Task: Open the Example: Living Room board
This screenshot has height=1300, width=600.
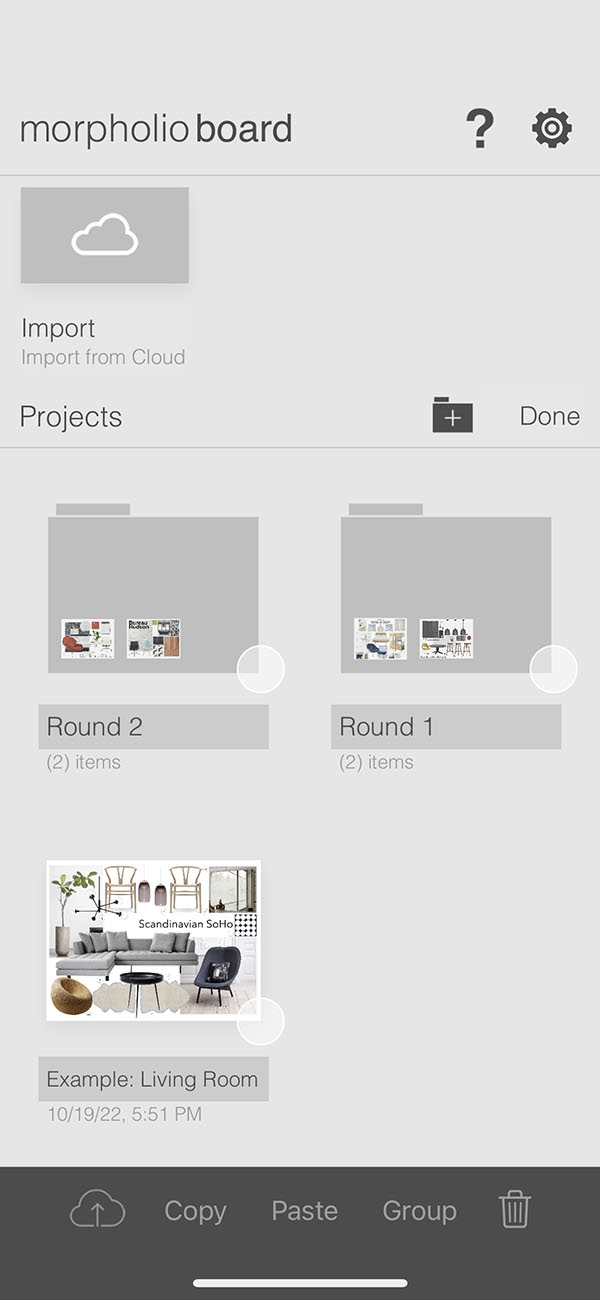Action: click(x=153, y=938)
